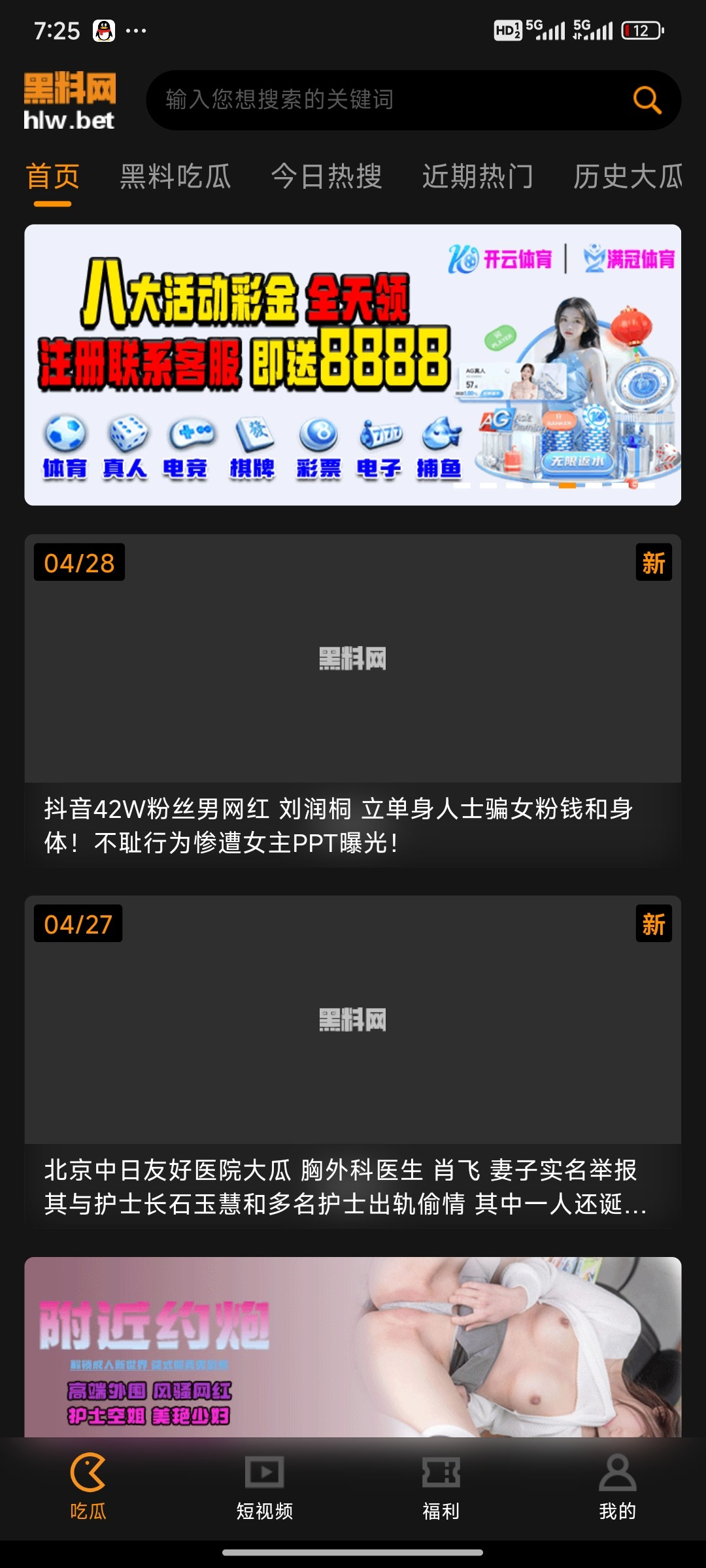This screenshot has width=706, height=1568.
Task: Open the 04/28 article about 刘润桐
Action: [353, 700]
